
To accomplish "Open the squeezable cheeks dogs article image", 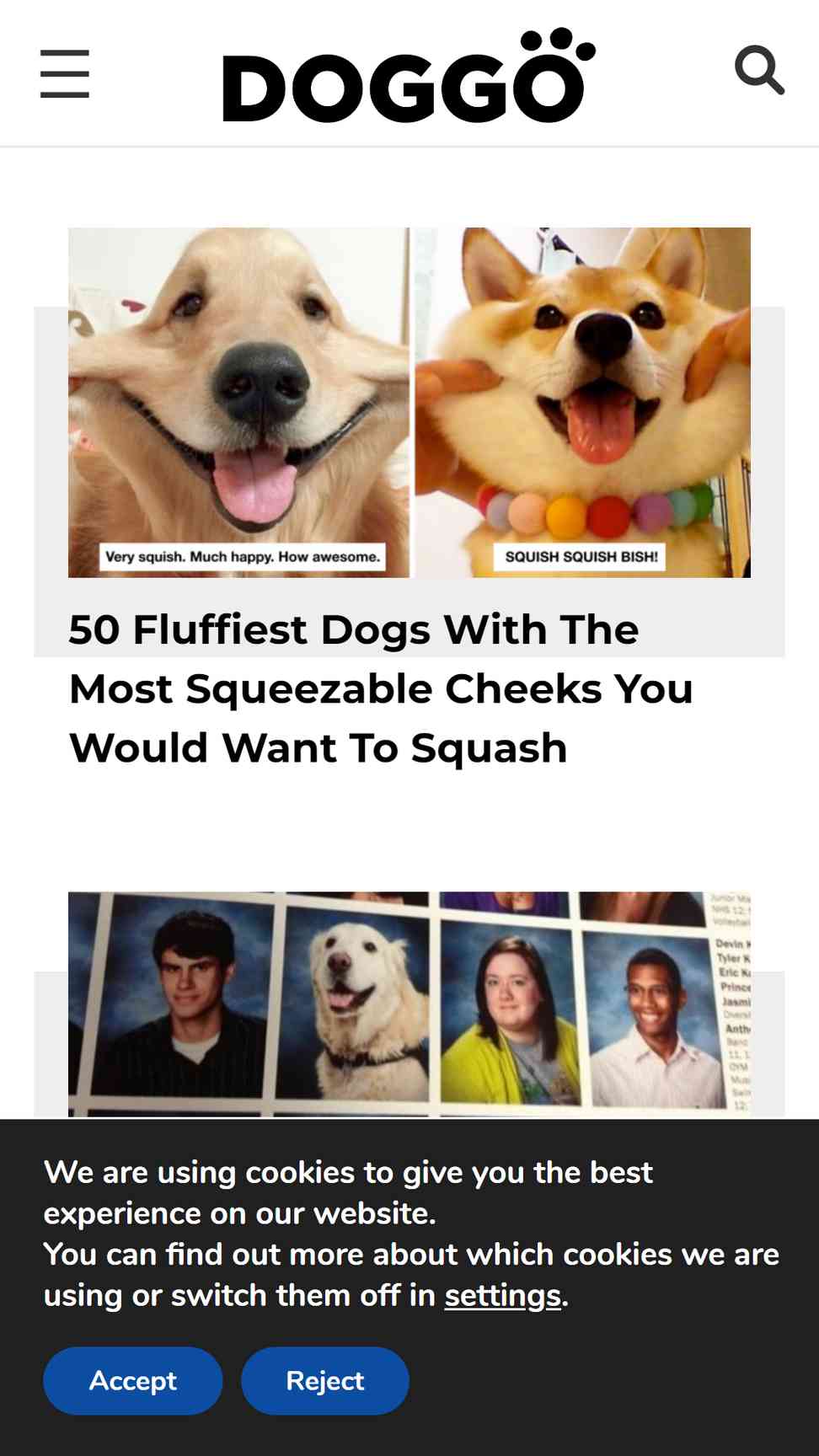I will (409, 402).
